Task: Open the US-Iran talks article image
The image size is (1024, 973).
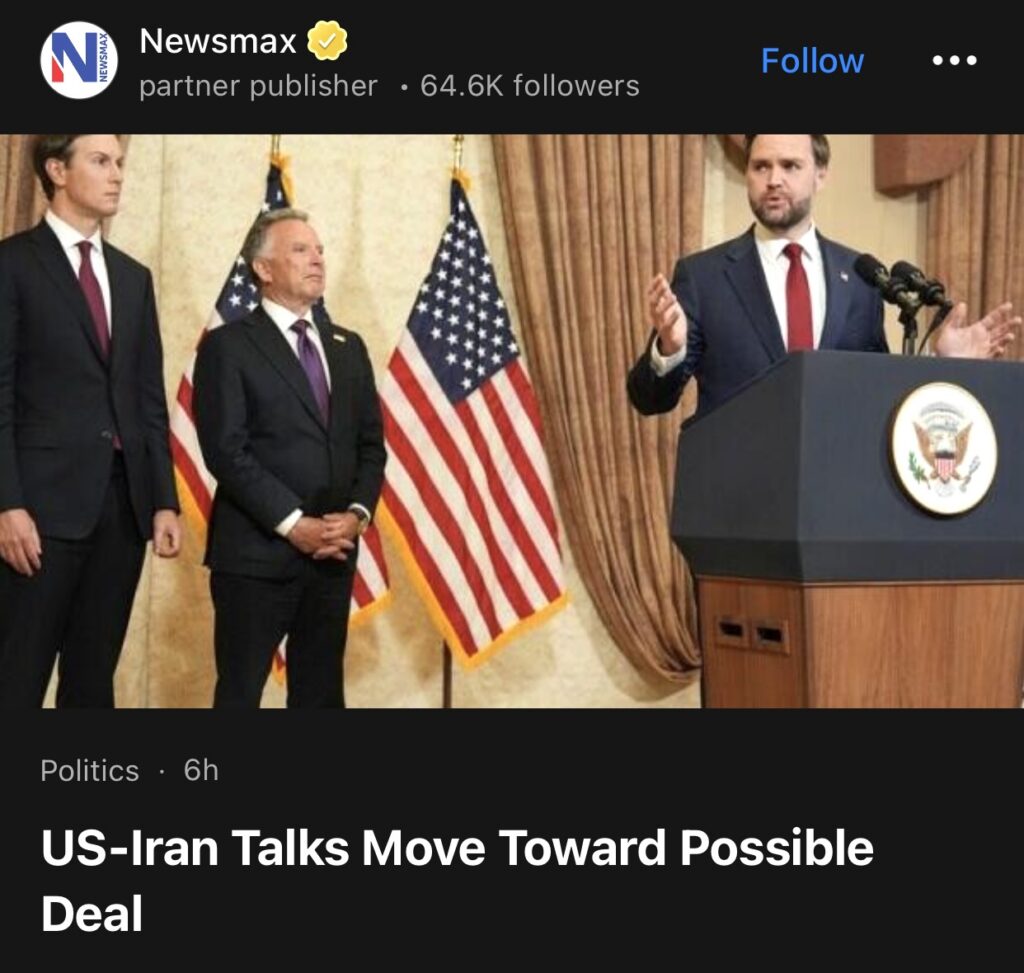Action: pyautogui.click(x=512, y=420)
